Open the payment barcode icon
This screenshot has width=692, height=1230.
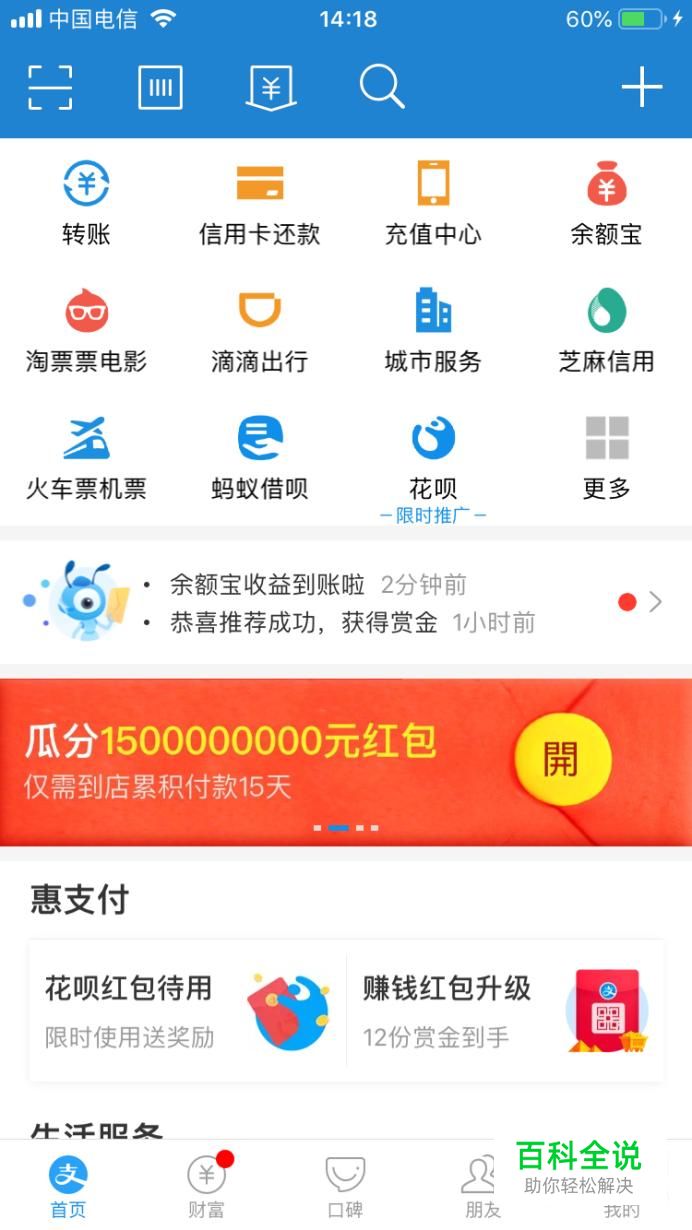(x=160, y=88)
